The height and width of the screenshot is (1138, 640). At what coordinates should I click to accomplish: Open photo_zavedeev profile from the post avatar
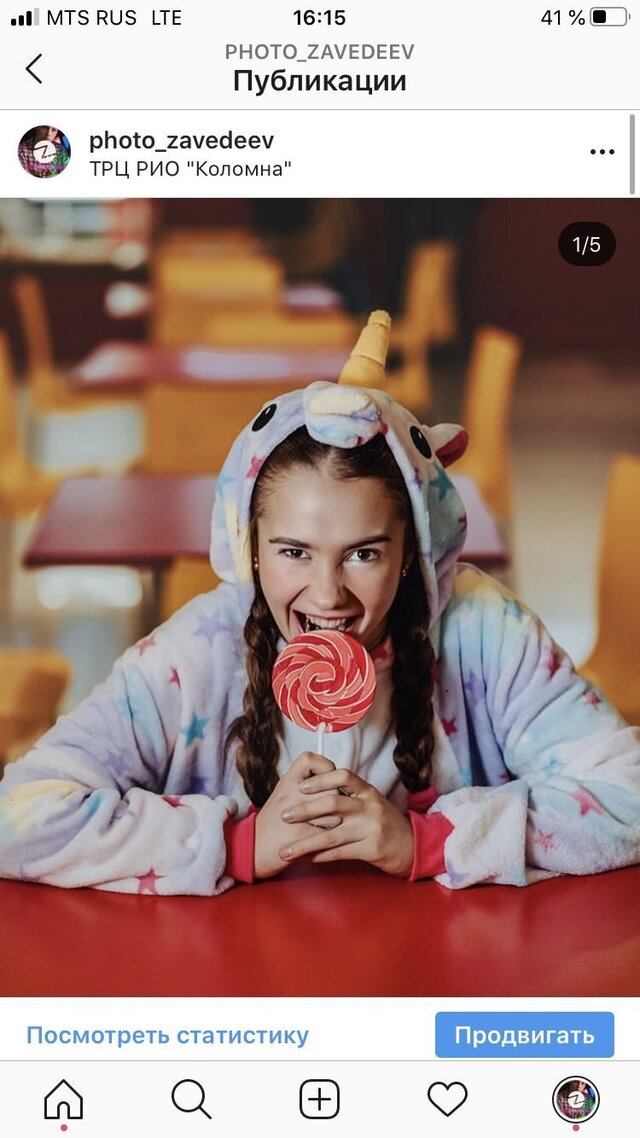pyautogui.click(x=44, y=152)
